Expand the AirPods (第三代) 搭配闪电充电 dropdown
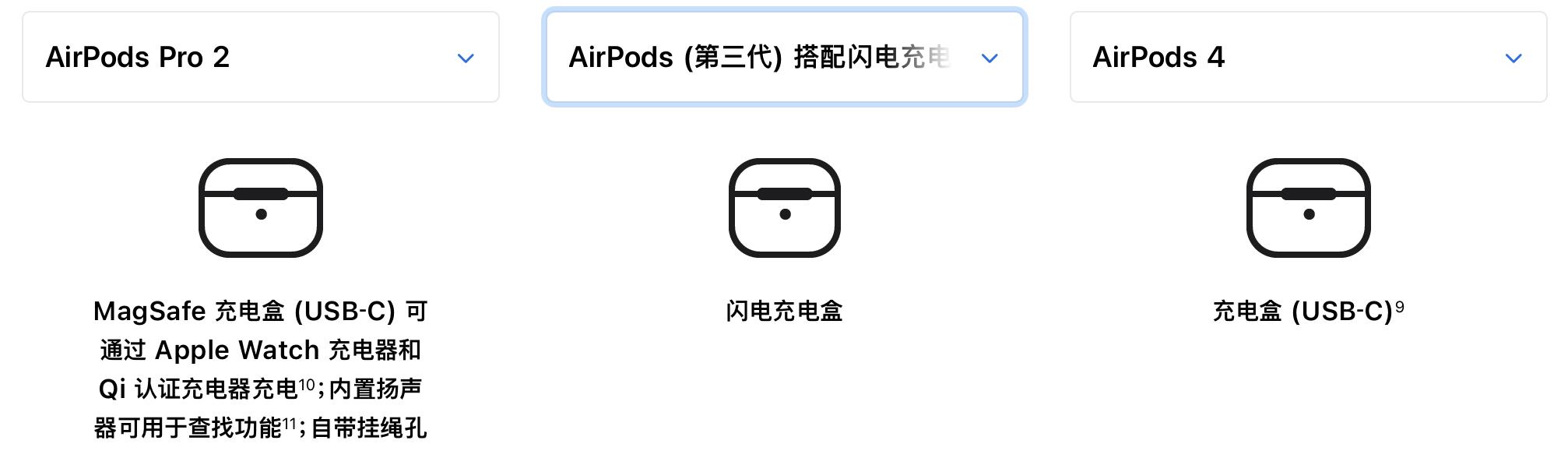This screenshot has height=458, width=1568. pyautogui.click(x=784, y=57)
